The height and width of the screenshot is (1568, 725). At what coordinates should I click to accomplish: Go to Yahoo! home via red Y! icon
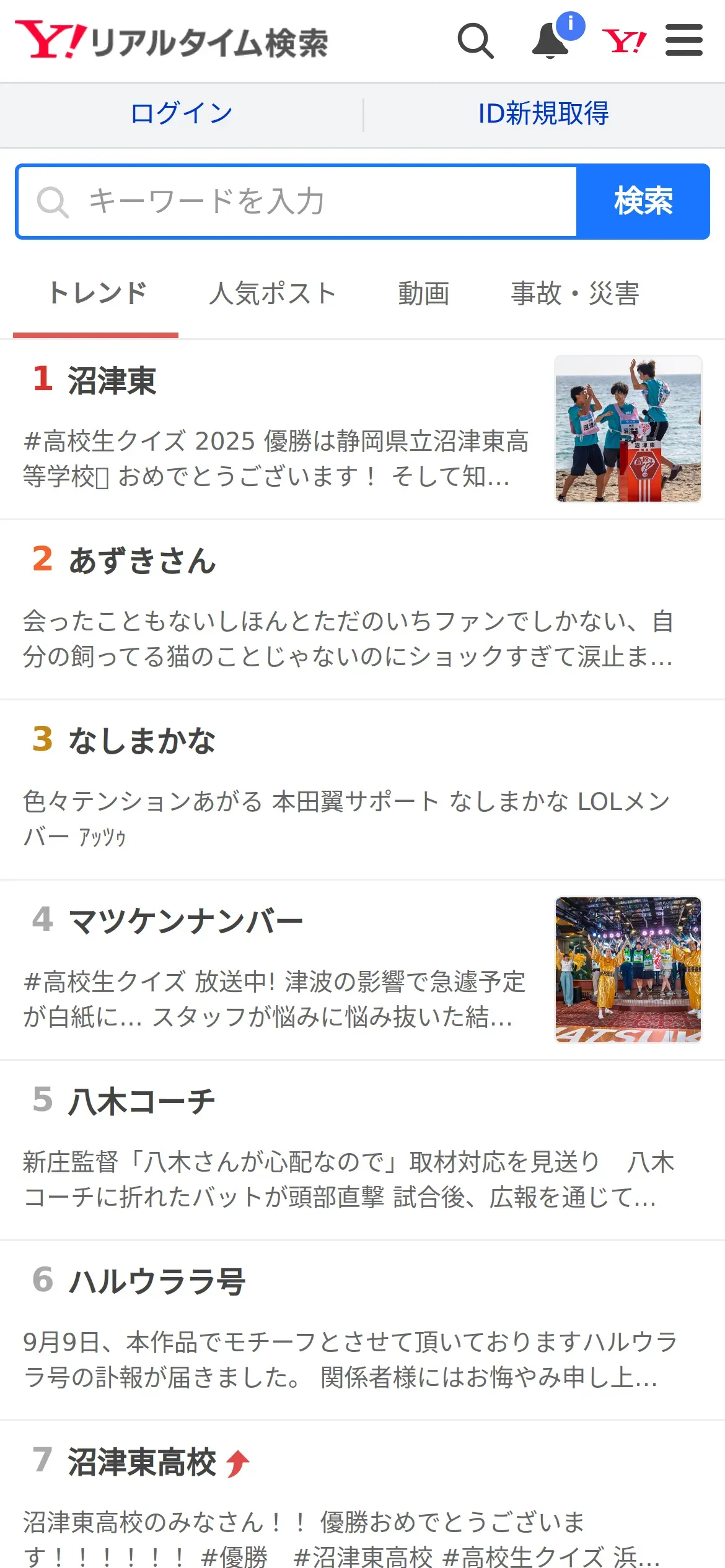[624, 41]
